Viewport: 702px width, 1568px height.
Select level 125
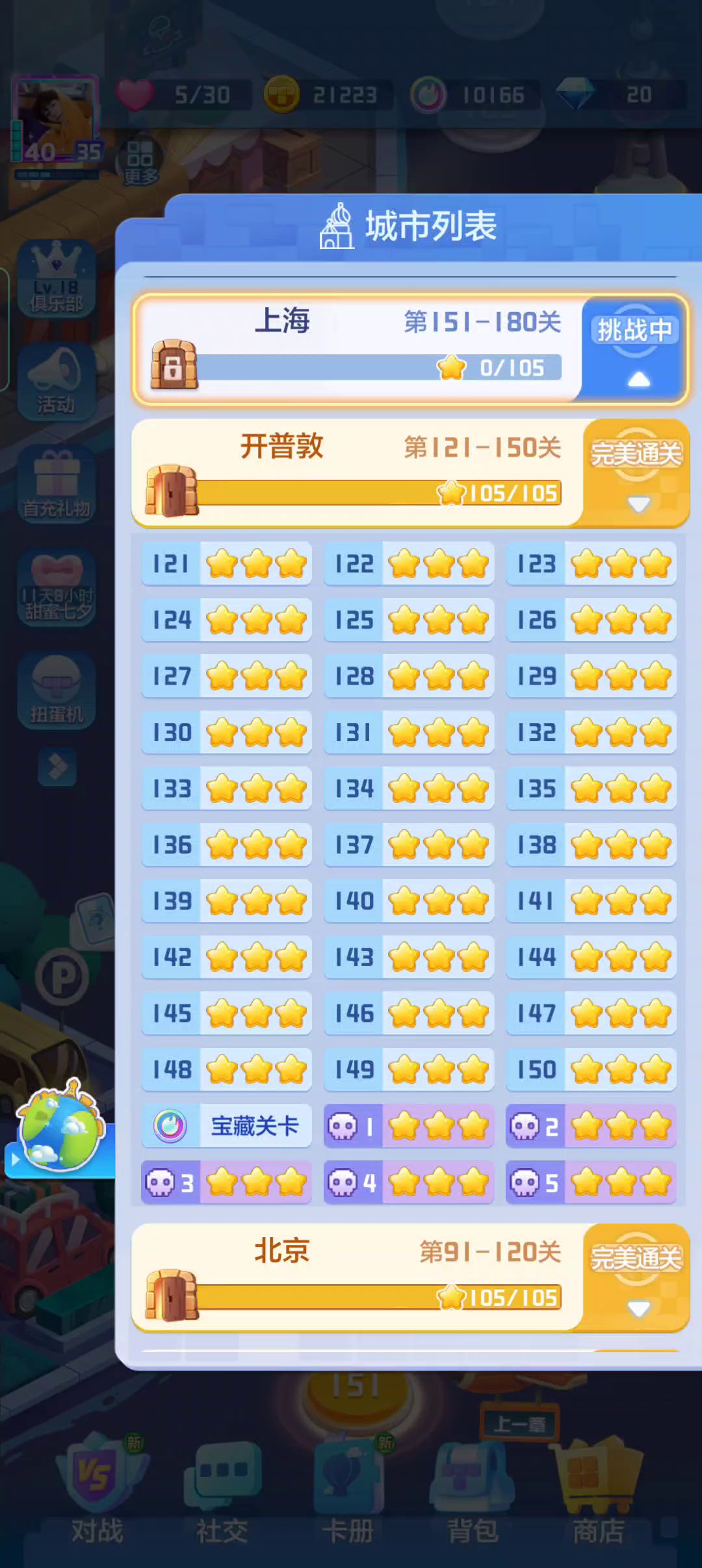pyautogui.click(x=409, y=620)
